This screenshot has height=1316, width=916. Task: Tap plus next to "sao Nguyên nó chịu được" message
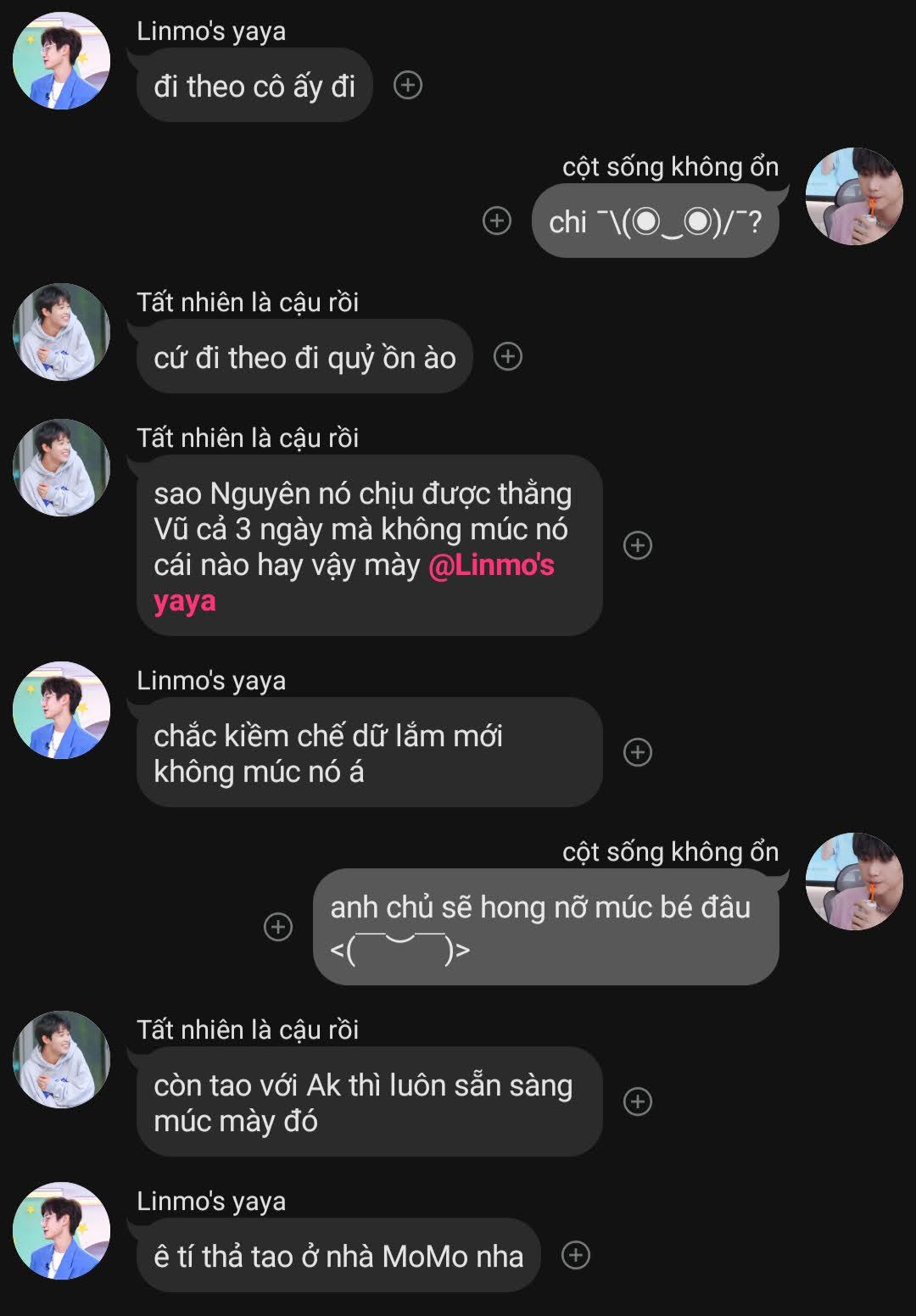tap(638, 545)
